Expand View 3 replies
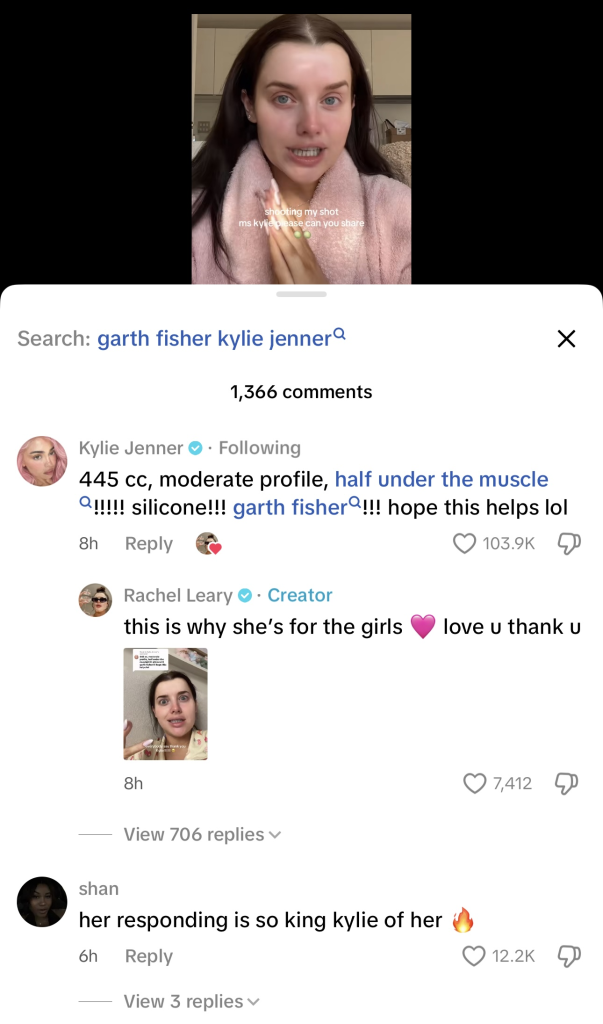This screenshot has height=1024, width=603. point(190,1001)
